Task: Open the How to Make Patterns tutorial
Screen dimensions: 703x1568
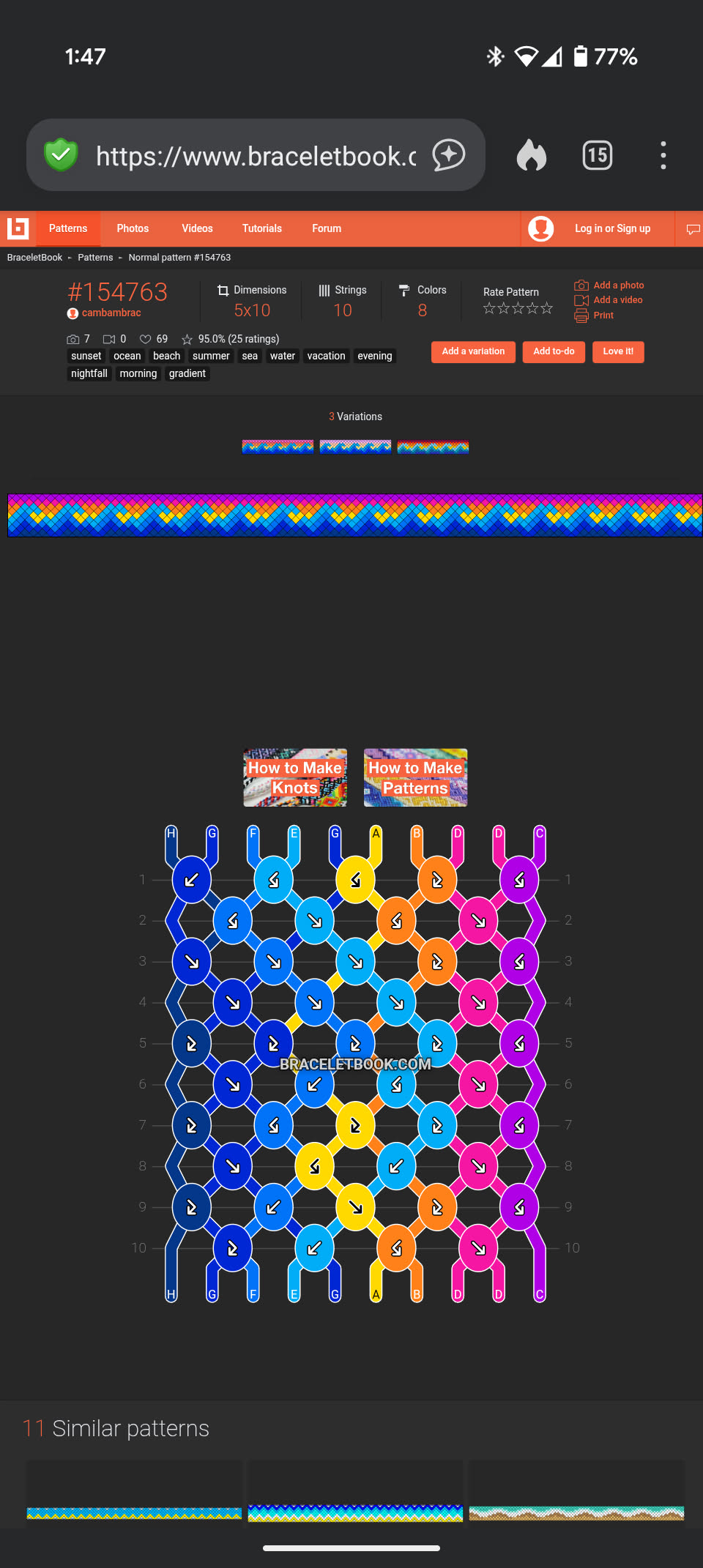Action: point(415,777)
